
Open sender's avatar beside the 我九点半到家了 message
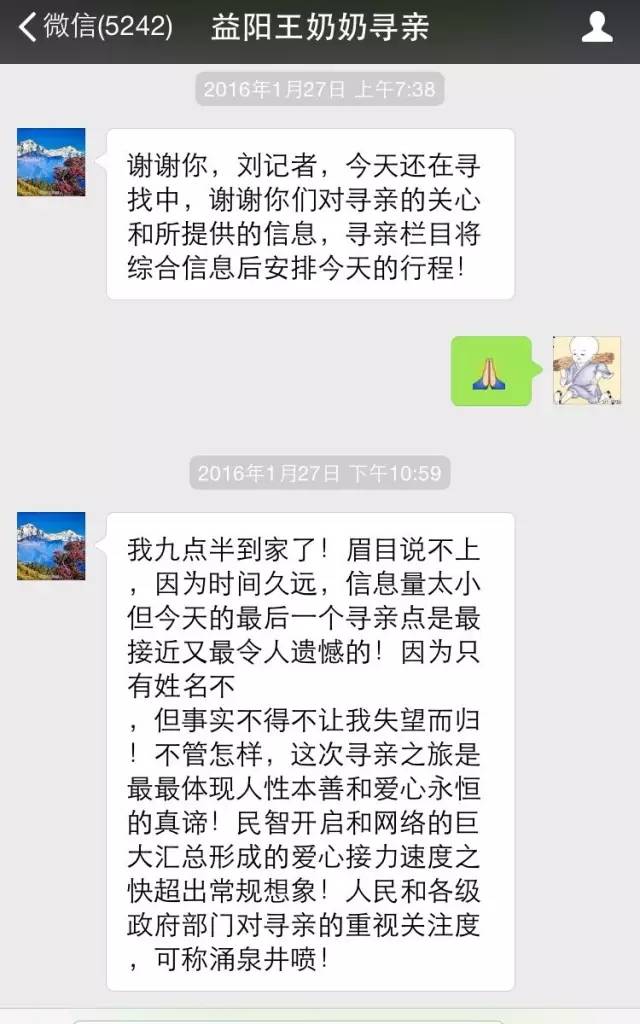click(x=51, y=546)
